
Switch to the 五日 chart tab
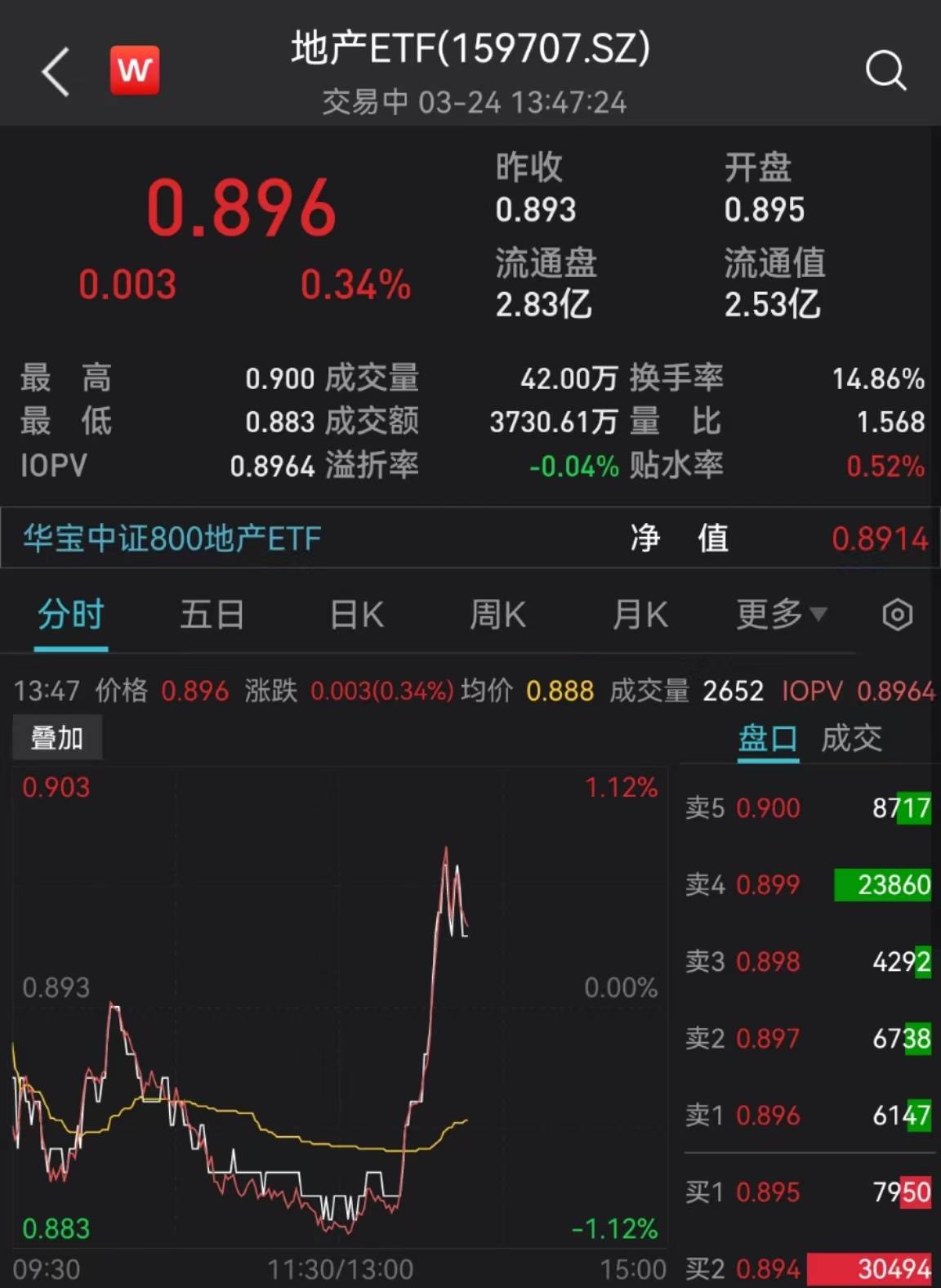coord(212,614)
